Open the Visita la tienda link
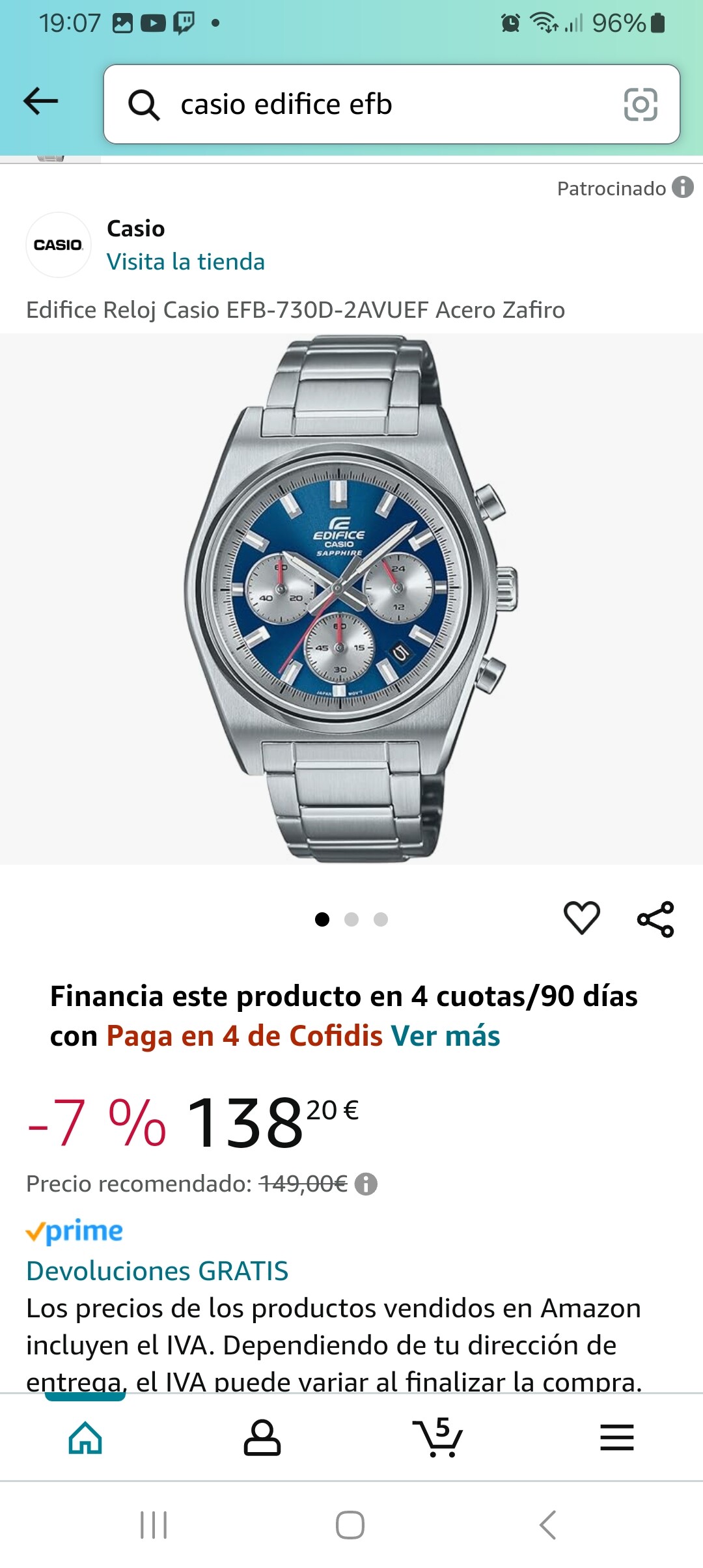The image size is (703, 1568). (x=186, y=262)
